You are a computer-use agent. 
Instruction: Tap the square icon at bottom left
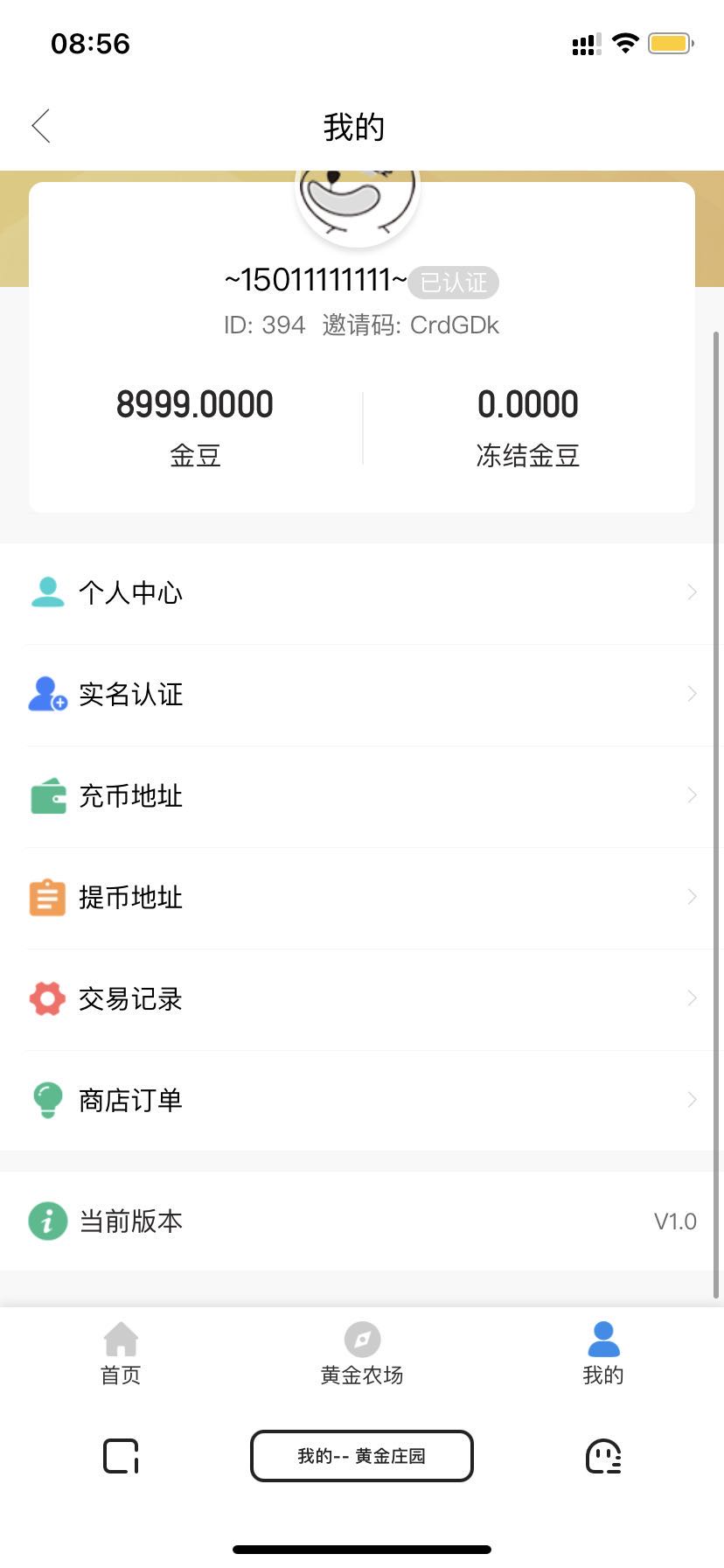pos(122,1456)
